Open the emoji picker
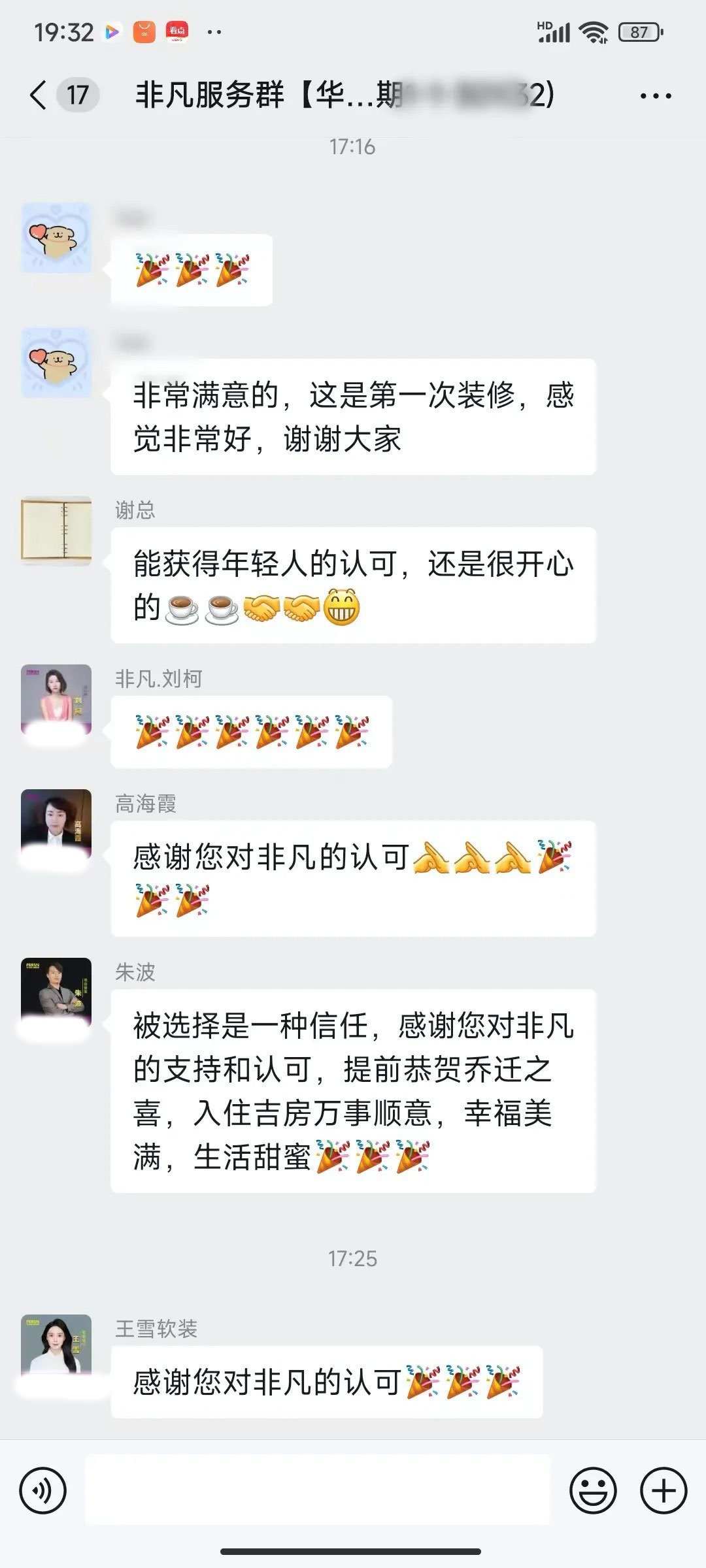The image size is (706, 1568). pyautogui.click(x=593, y=1492)
